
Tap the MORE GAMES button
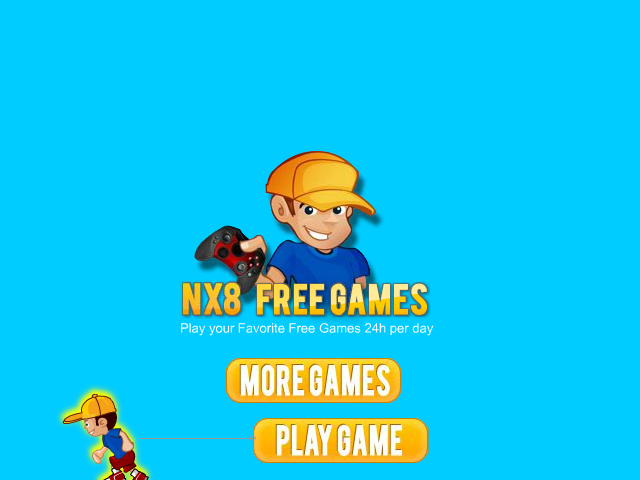[313, 380]
